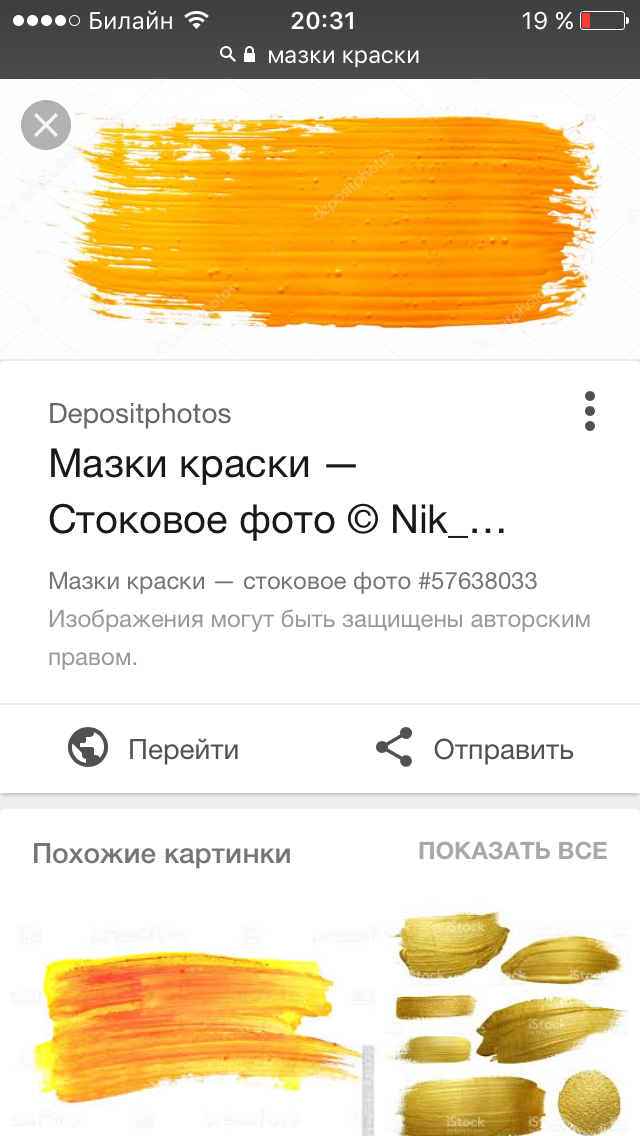Open the orange-yellow brushstroke similar image
The width and height of the screenshot is (640, 1136).
[190, 1021]
